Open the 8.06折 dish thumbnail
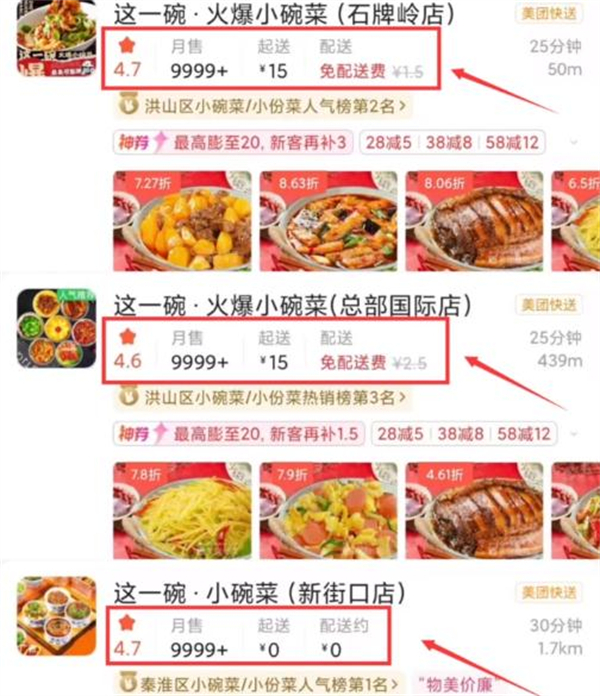This screenshot has width=600, height=696. tap(472, 221)
